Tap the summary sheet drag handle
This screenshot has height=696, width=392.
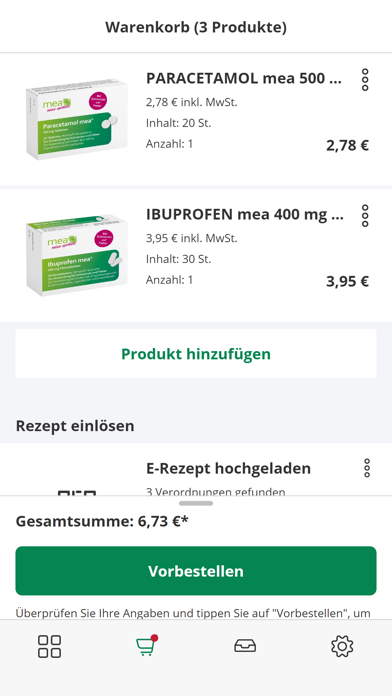pos(196,503)
